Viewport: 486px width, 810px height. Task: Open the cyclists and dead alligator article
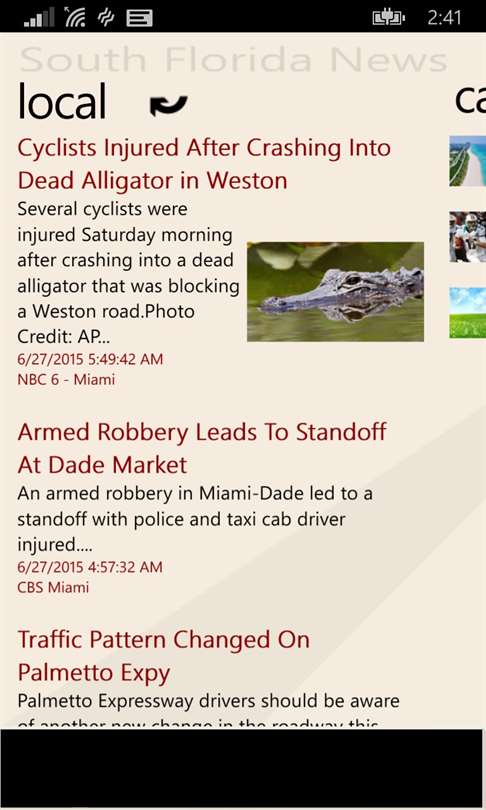[204, 164]
